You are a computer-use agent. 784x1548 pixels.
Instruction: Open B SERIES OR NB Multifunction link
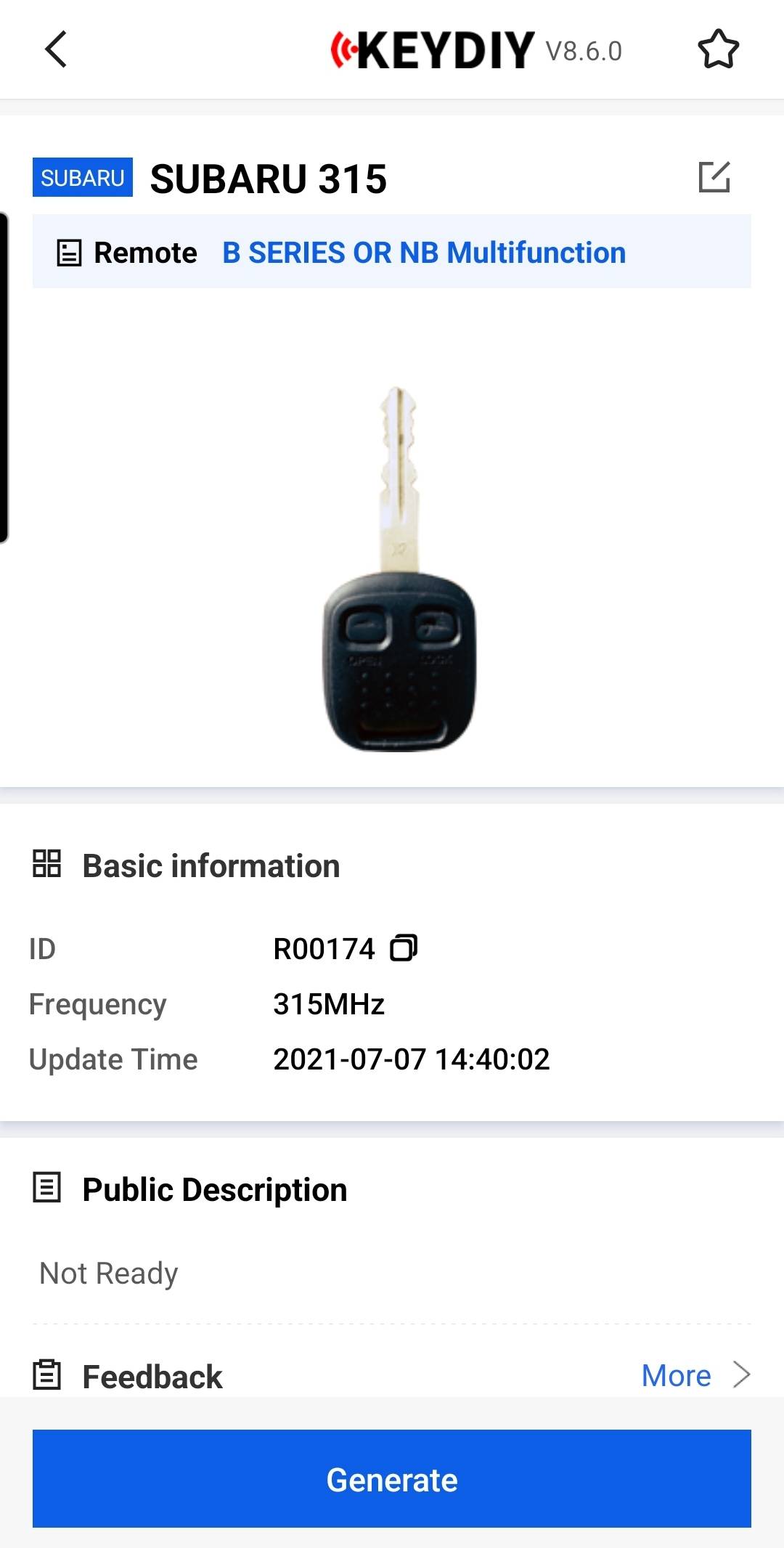[x=424, y=253]
